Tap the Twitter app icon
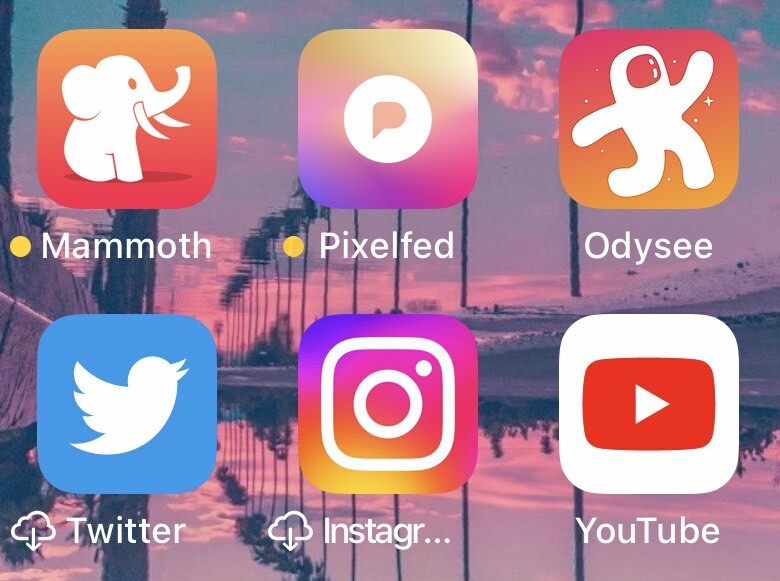780x581 pixels. pyautogui.click(x=127, y=404)
